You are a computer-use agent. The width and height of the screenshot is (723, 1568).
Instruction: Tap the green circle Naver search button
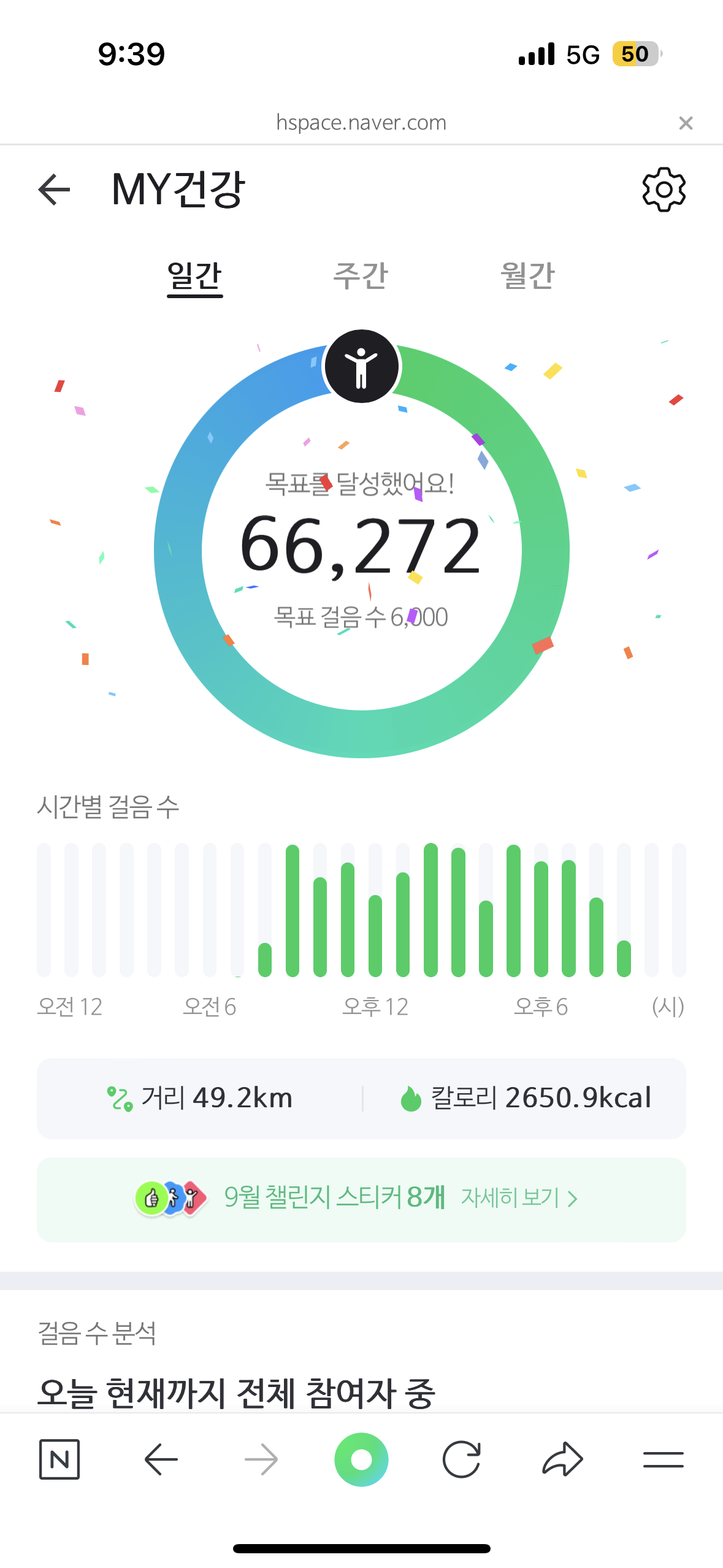(x=361, y=1459)
